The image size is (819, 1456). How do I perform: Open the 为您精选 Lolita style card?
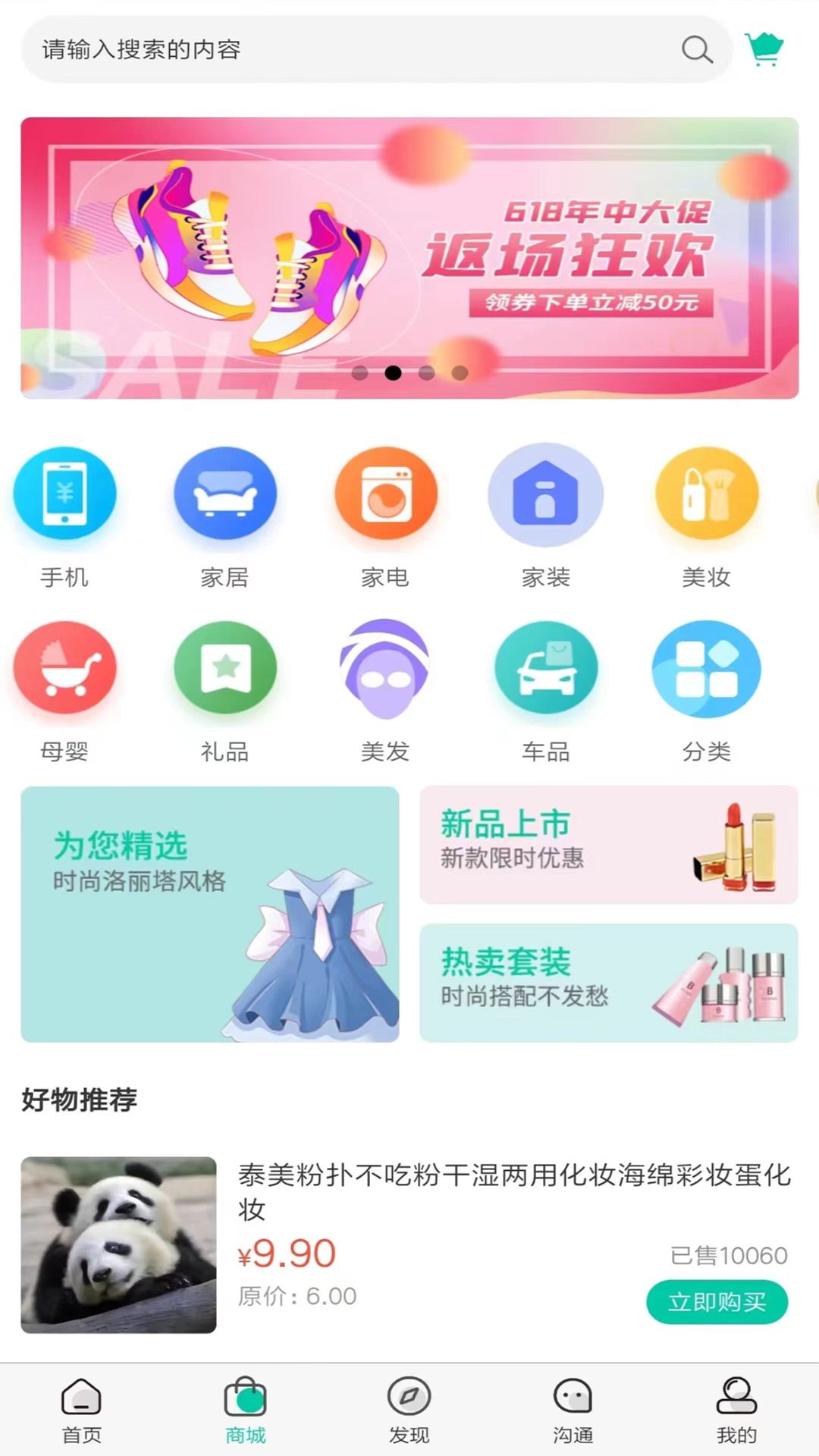click(210, 914)
